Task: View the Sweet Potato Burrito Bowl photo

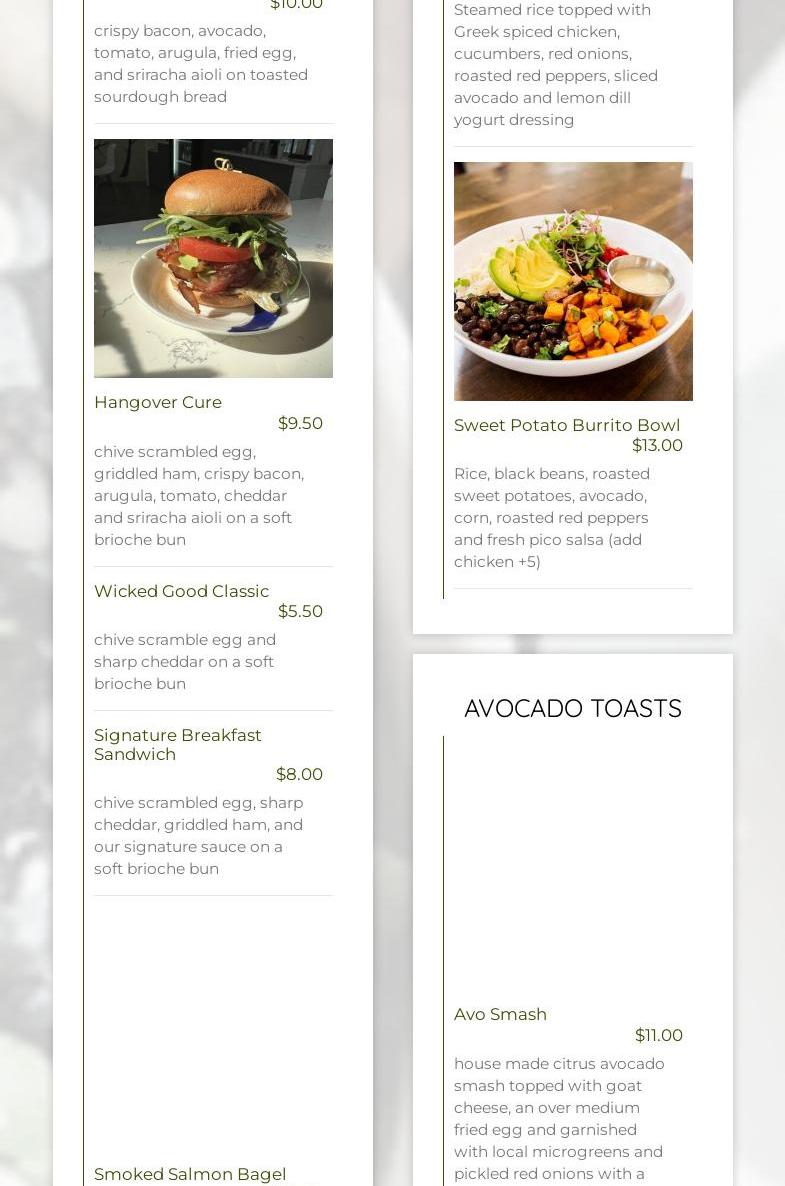Action: [x=573, y=281]
